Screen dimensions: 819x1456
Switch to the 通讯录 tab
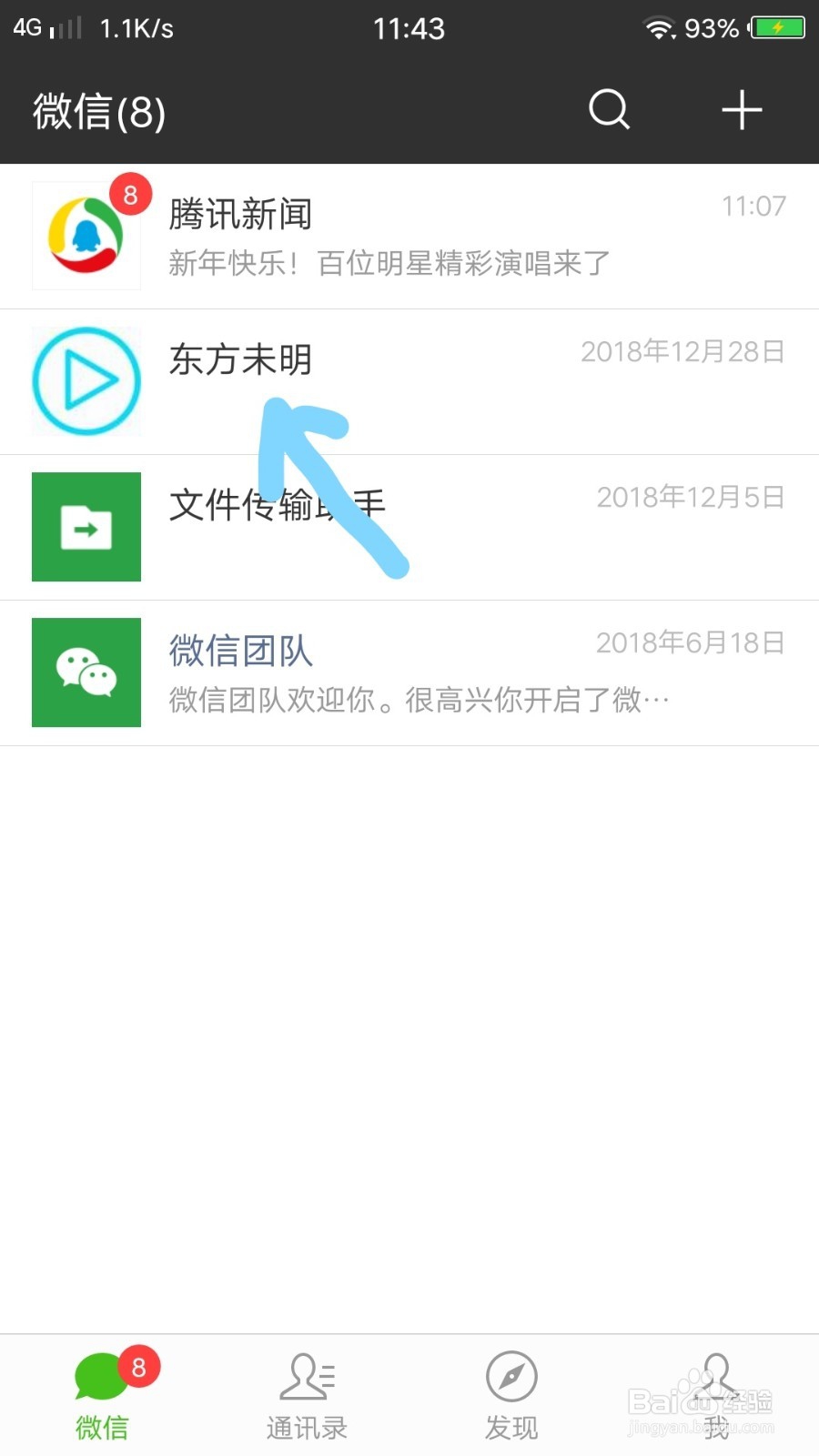306,1392
